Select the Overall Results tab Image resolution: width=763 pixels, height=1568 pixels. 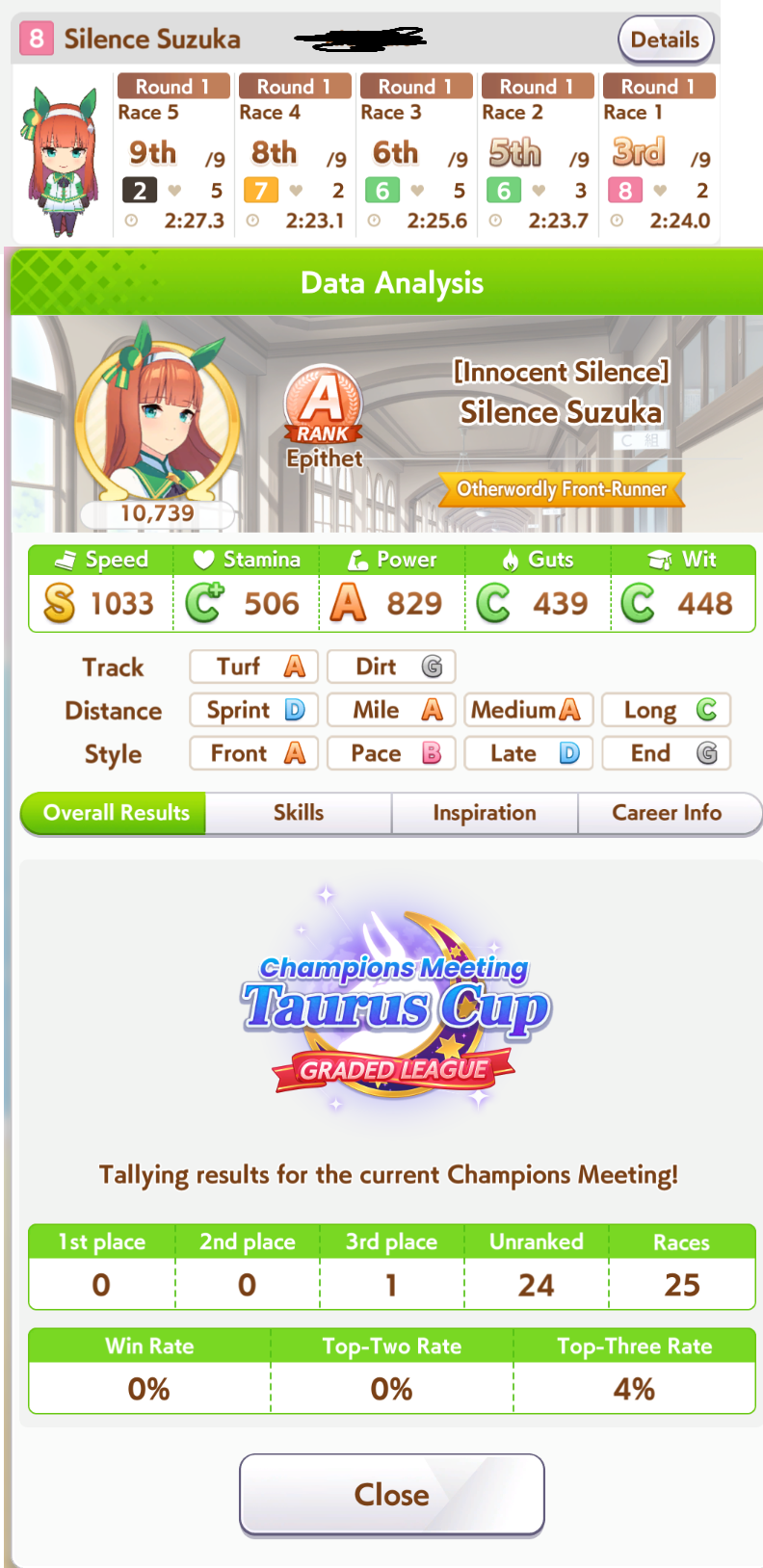pos(114,813)
